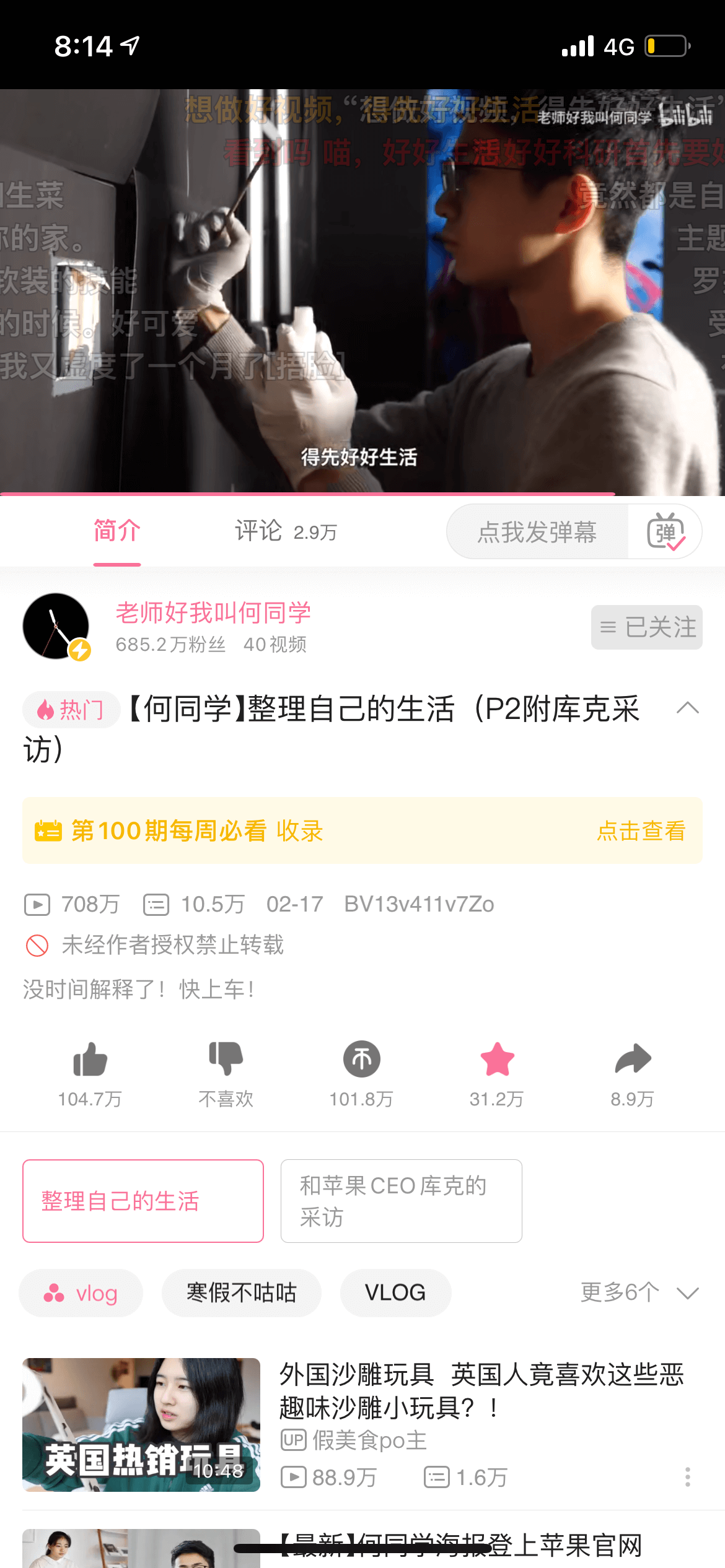
Task: Open more options for 外国沙雕玩具 video
Action: 687,1477
